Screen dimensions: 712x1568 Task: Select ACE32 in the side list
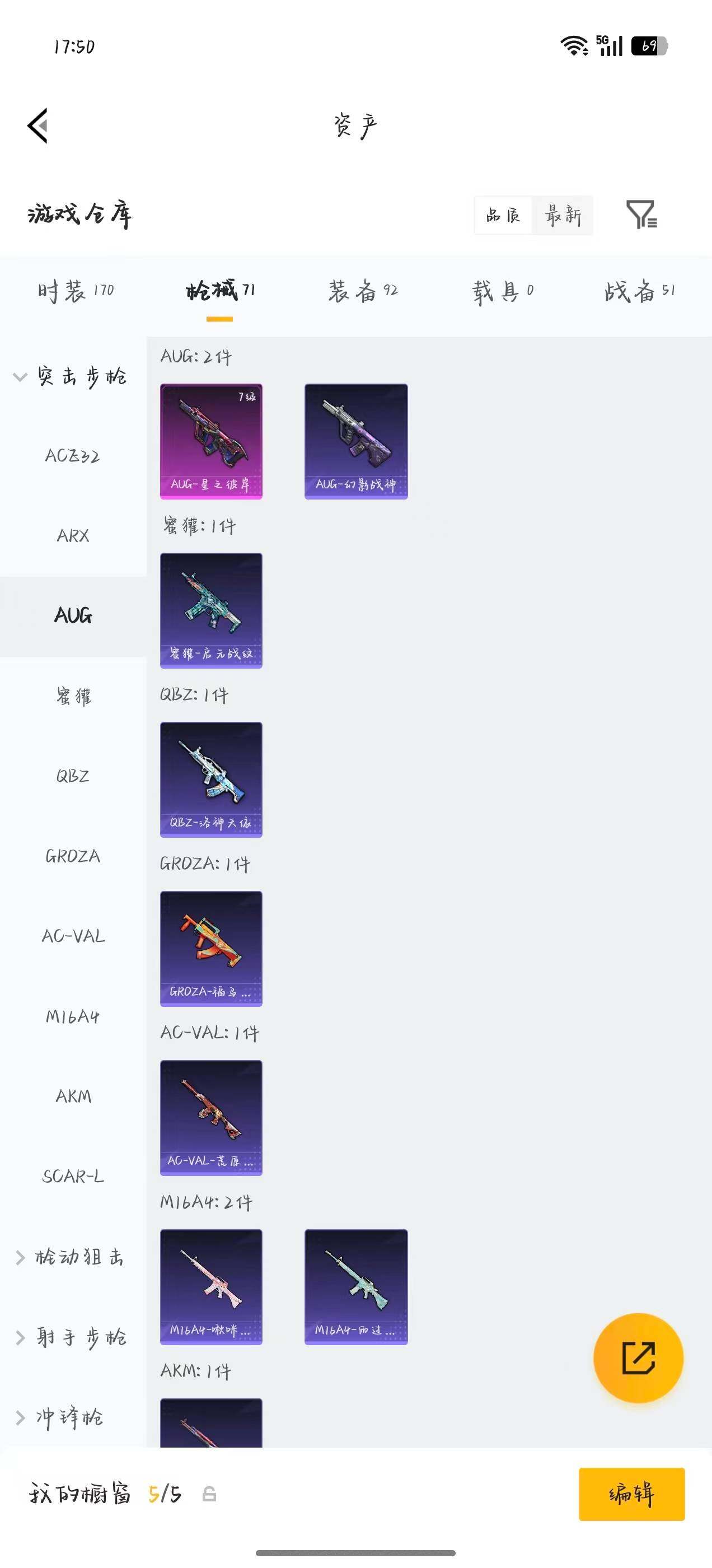pyautogui.click(x=73, y=456)
